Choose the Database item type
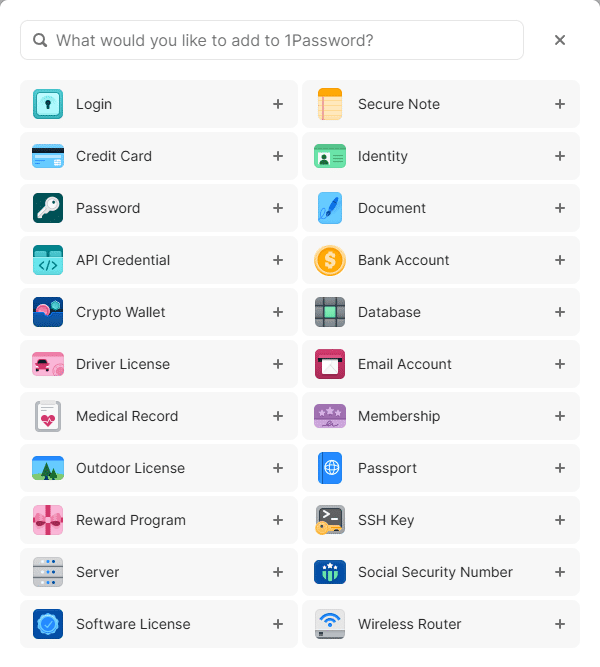 click(440, 312)
